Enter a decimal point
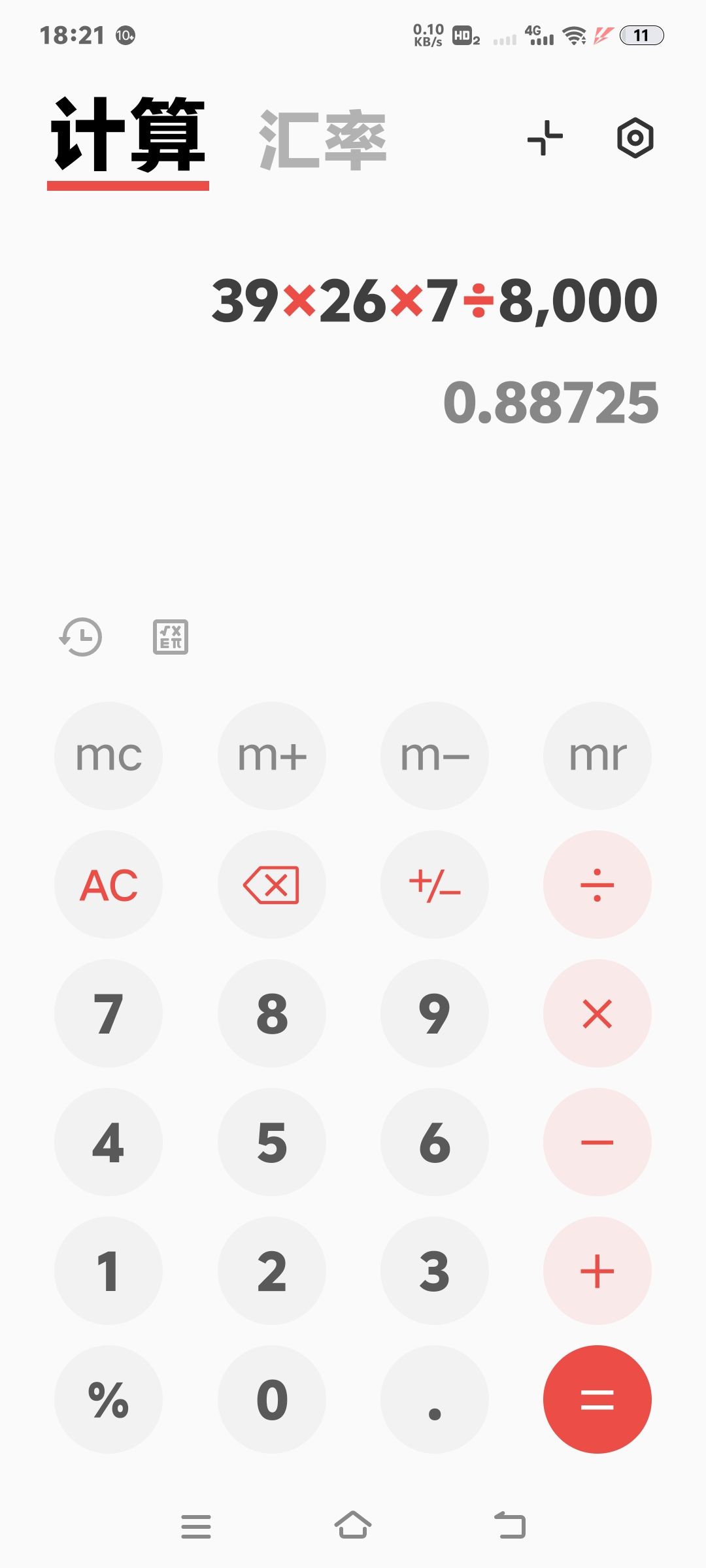706x1568 pixels. click(x=434, y=1399)
